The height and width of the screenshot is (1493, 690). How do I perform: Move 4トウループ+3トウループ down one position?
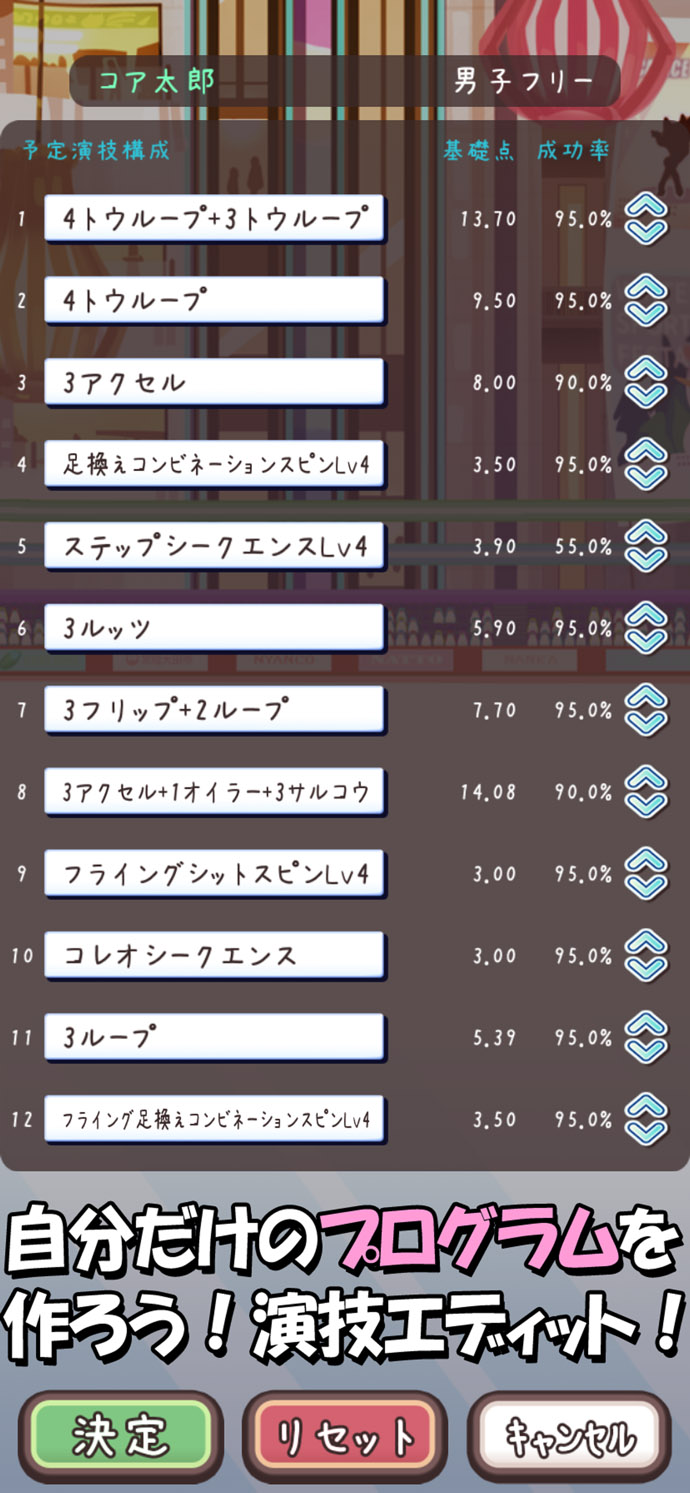click(646, 232)
